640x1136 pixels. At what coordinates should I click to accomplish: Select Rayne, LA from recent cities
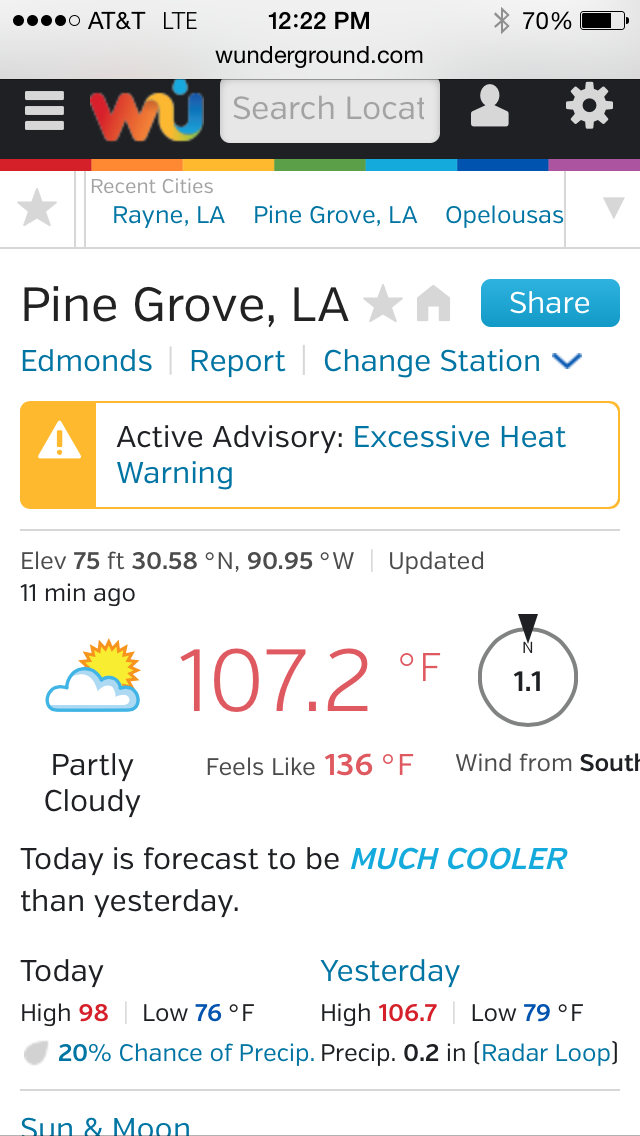[x=169, y=215]
